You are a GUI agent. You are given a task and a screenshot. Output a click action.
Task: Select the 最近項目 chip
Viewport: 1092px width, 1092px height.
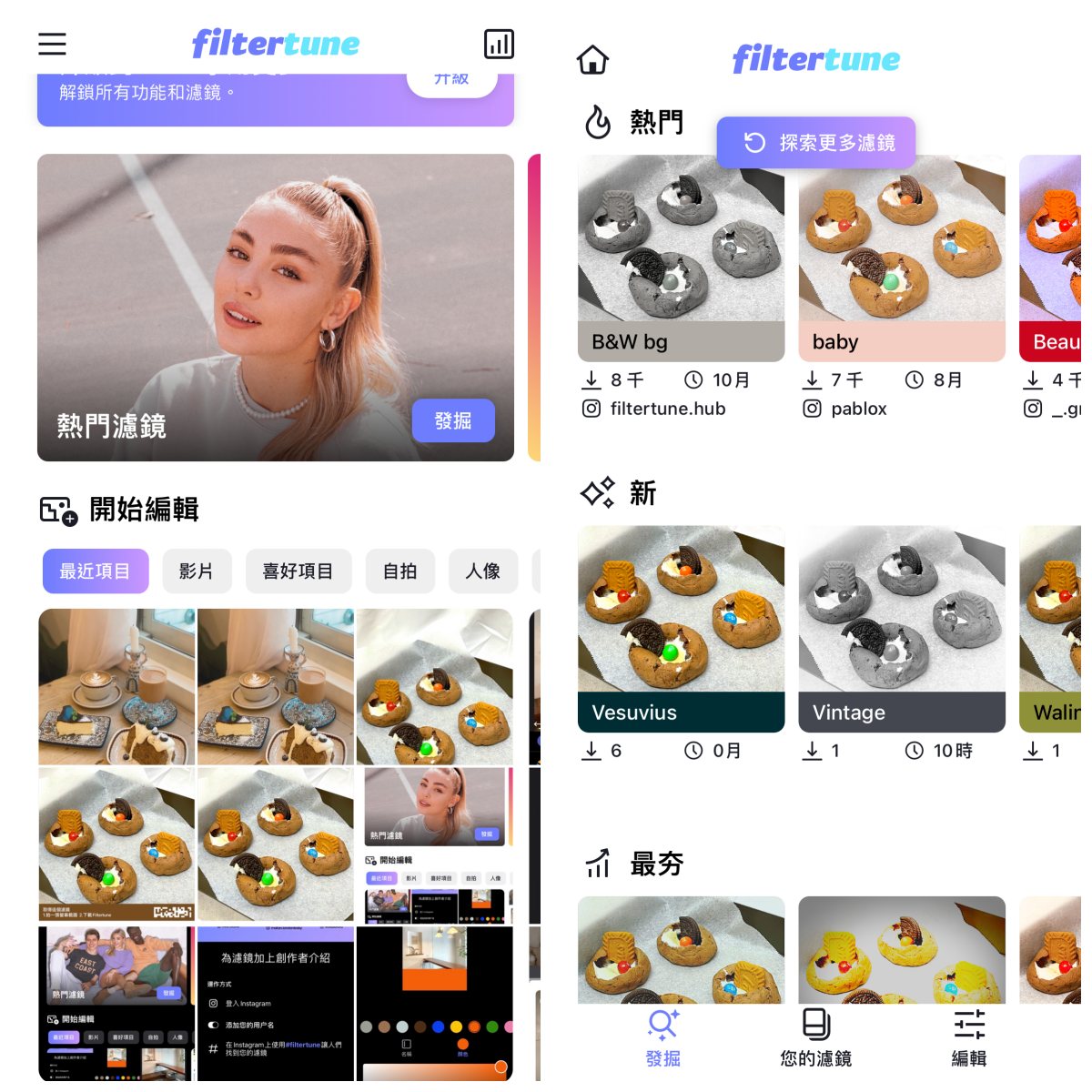click(x=95, y=571)
